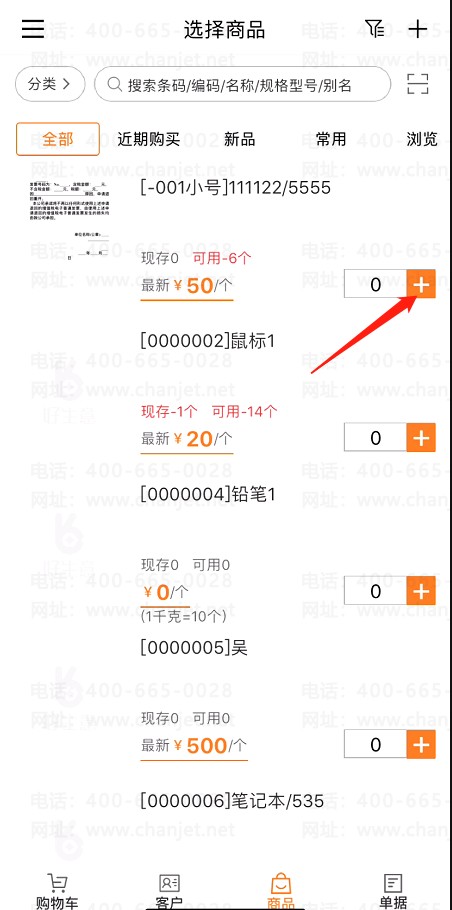Switch to the 新品 tab
Viewport: 452px width, 910px height.
pyautogui.click(x=240, y=139)
